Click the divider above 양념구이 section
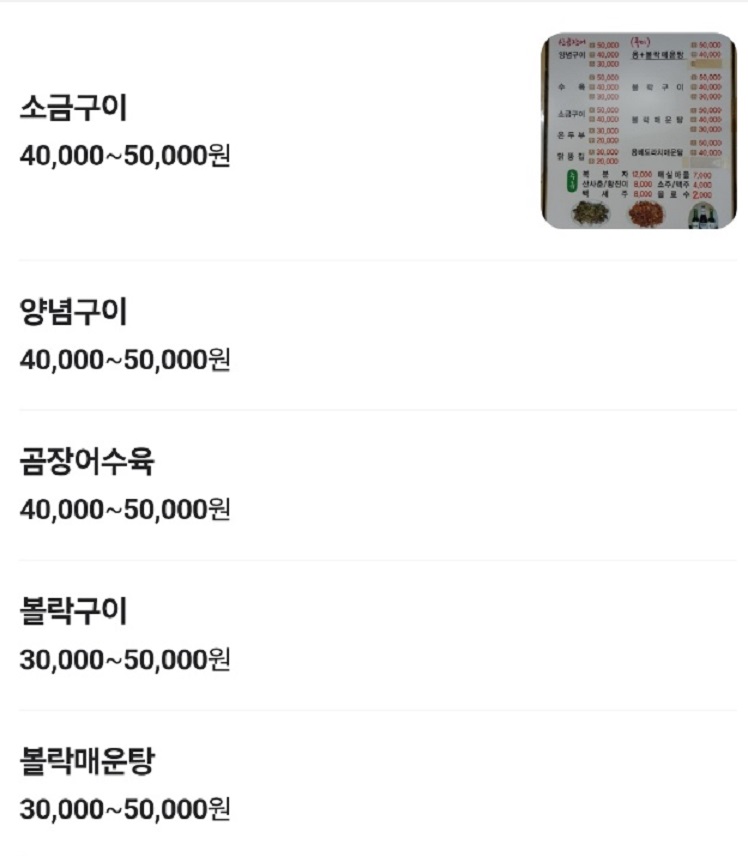 point(374,259)
